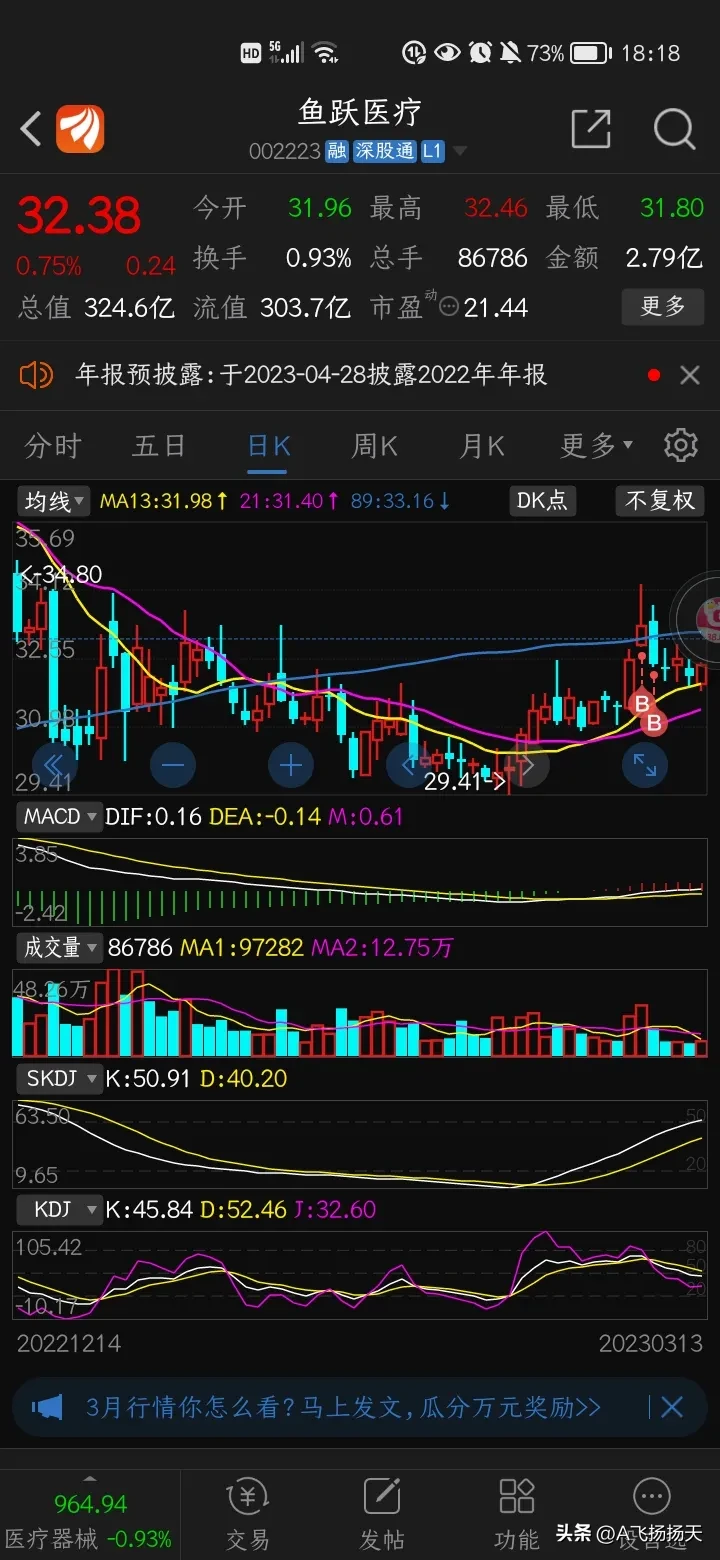Change the 不复权 adjustment setting
Viewport: 720px width, 1560px height.
pyautogui.click(x=660, y=500)
